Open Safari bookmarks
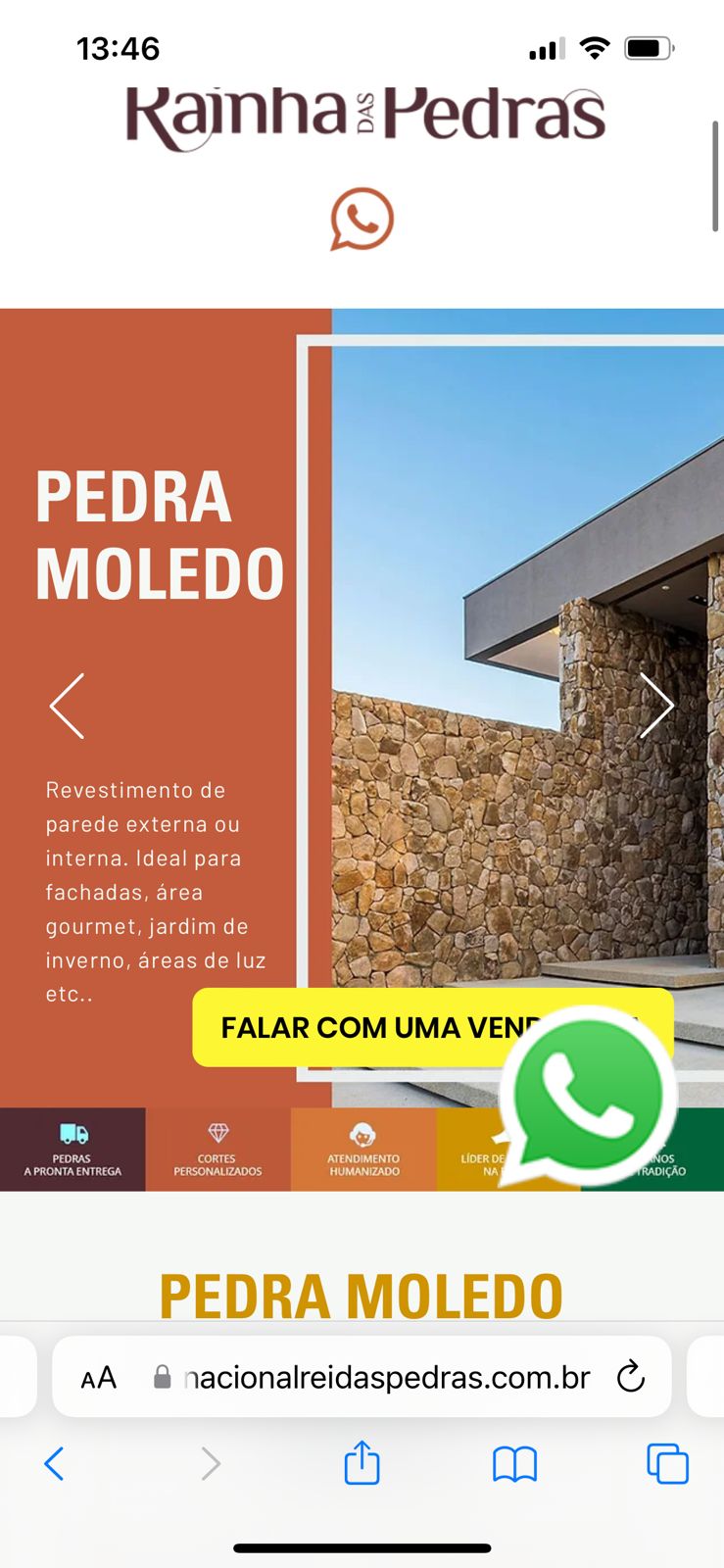This screenshot has height=1568, width=724. [x=514, y=1464]
